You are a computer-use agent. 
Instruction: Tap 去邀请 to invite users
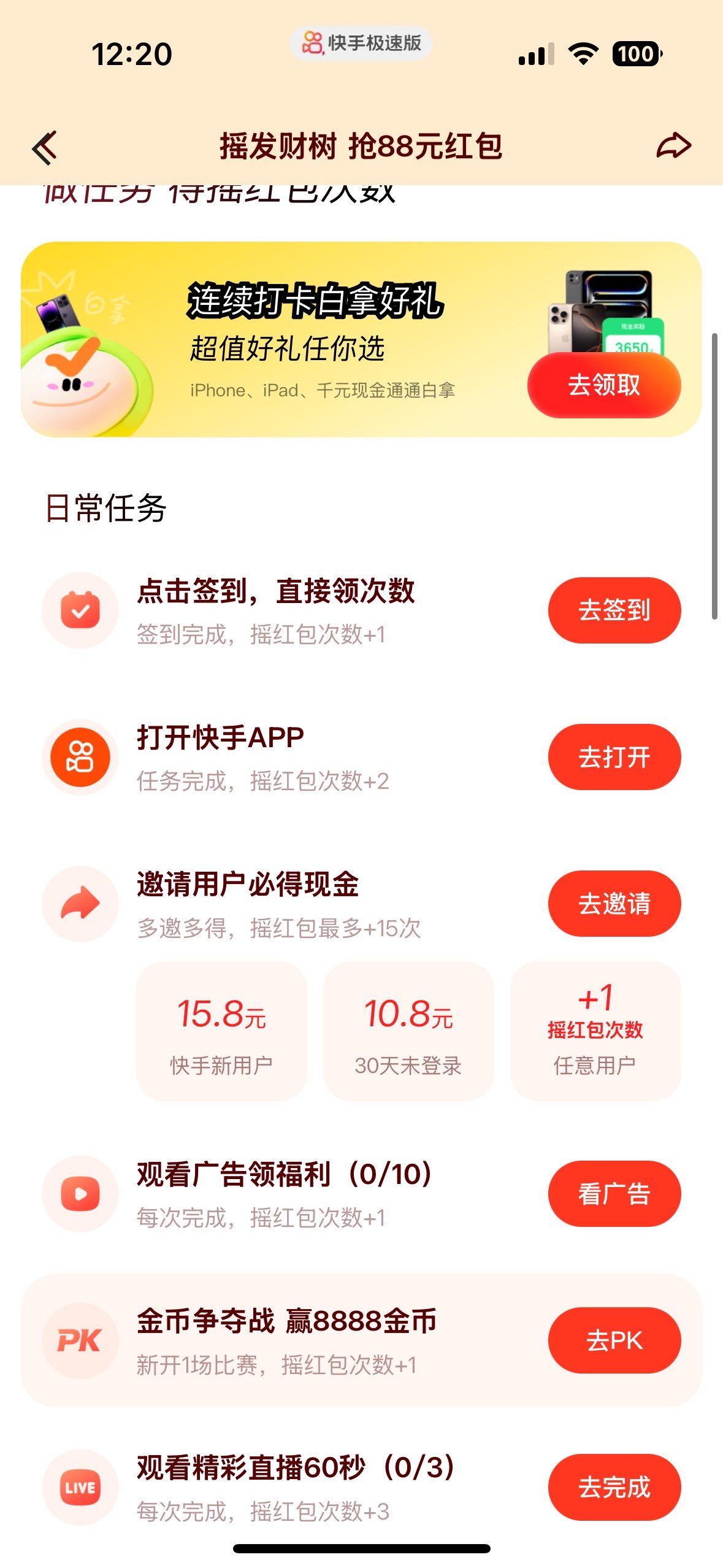tap(614, 903)
